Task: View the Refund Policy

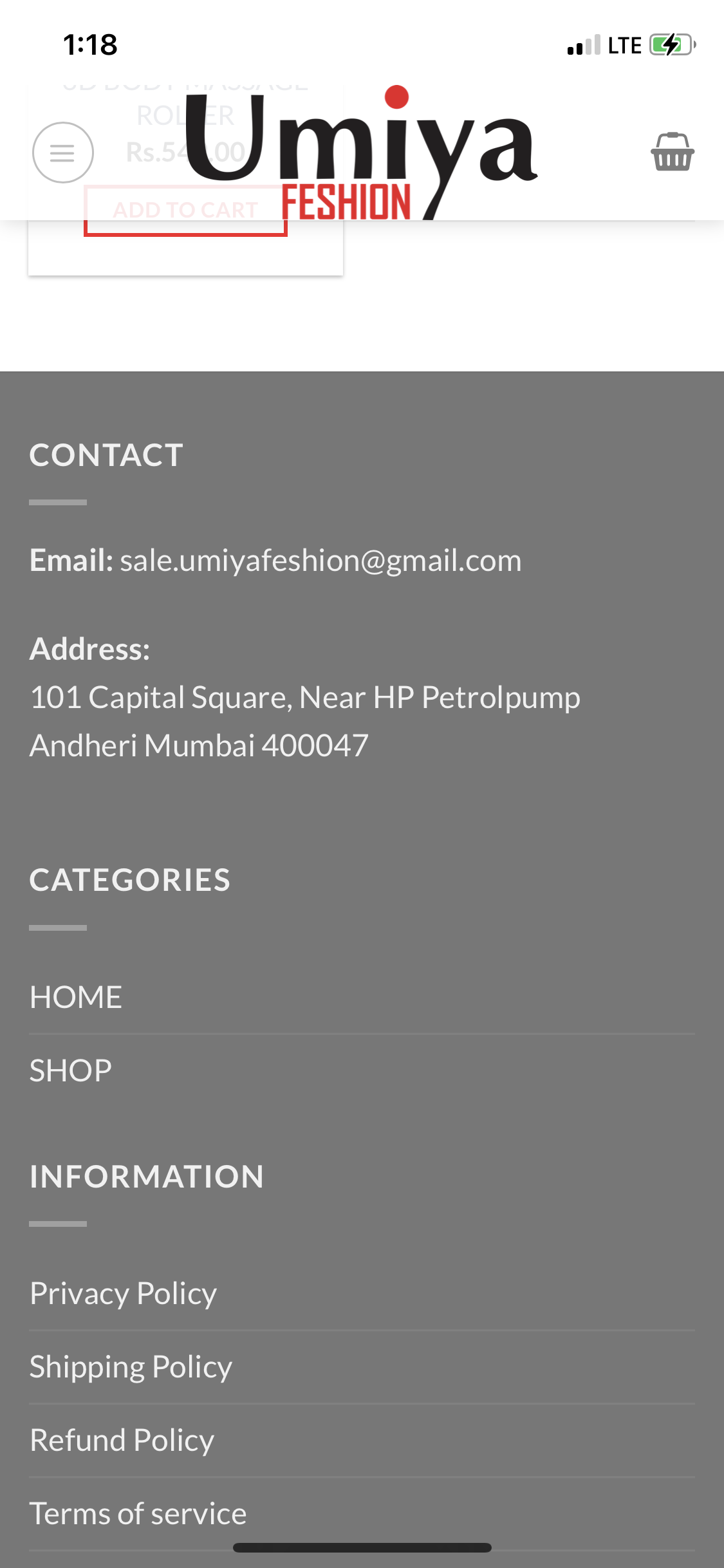Action: (122, 1440)
